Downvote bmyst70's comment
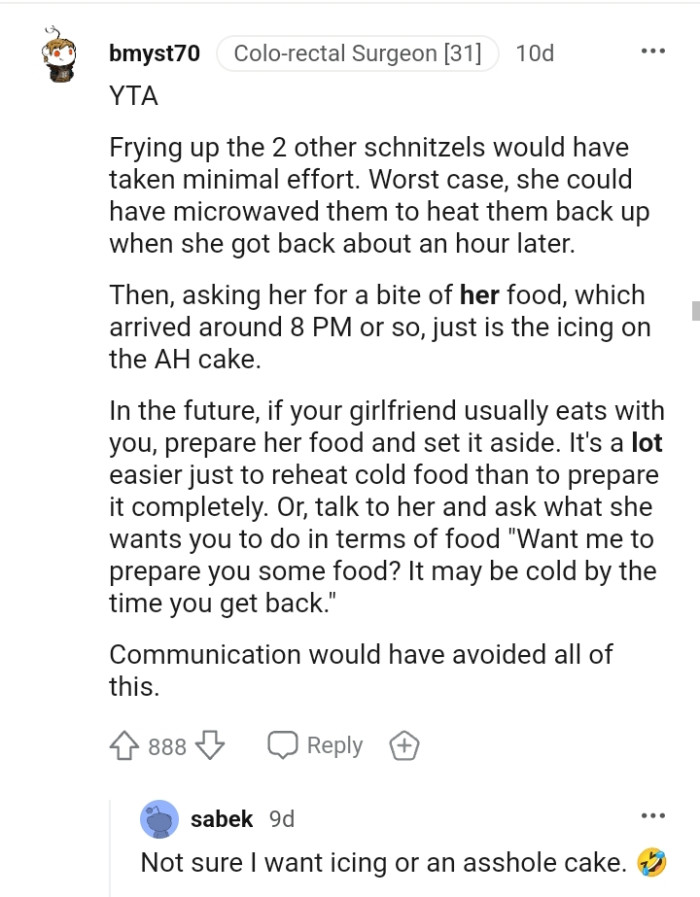This screenshot has height=897, width=700. 209,746
